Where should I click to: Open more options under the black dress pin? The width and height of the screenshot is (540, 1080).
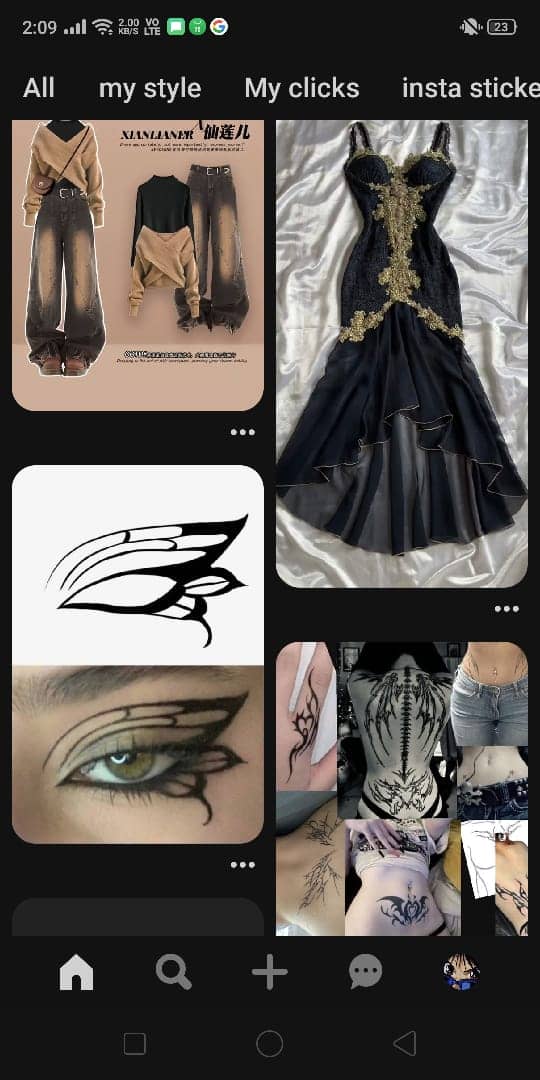click(506, 609)
